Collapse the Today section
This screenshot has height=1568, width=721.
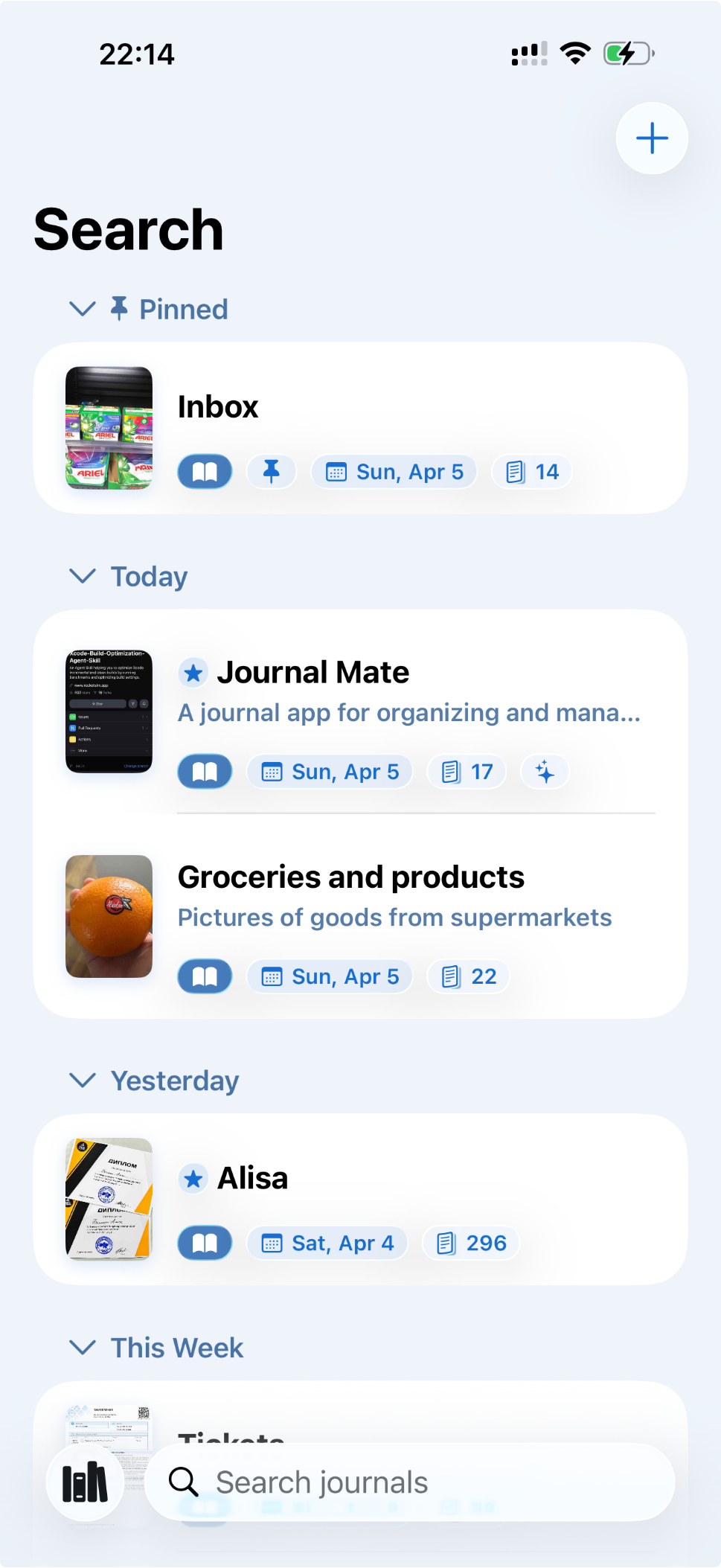83,576
